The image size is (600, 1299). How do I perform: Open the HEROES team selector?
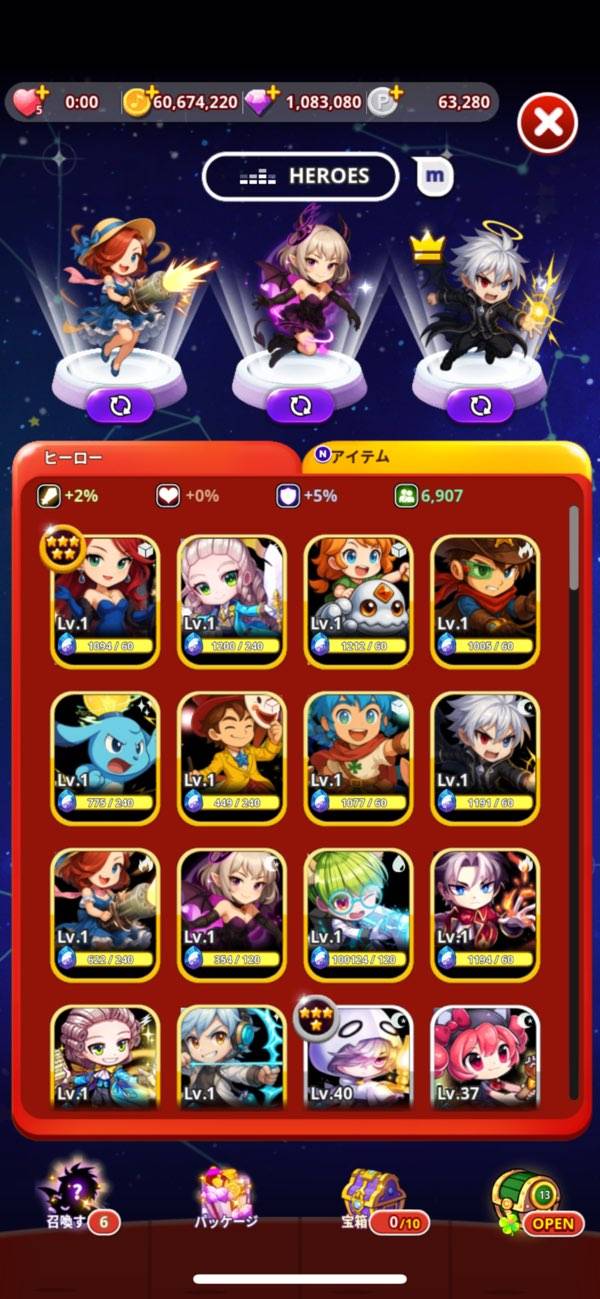click(x=301, y=177)
